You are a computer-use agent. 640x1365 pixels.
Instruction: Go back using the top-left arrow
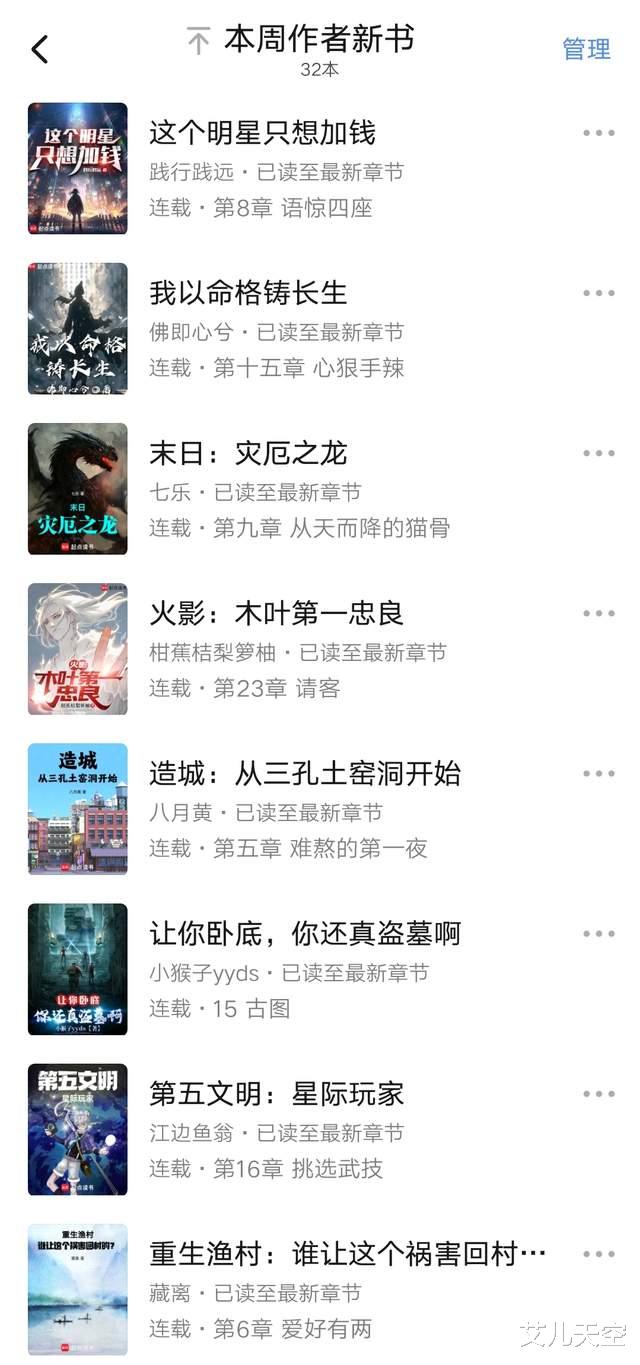[40, 49]
